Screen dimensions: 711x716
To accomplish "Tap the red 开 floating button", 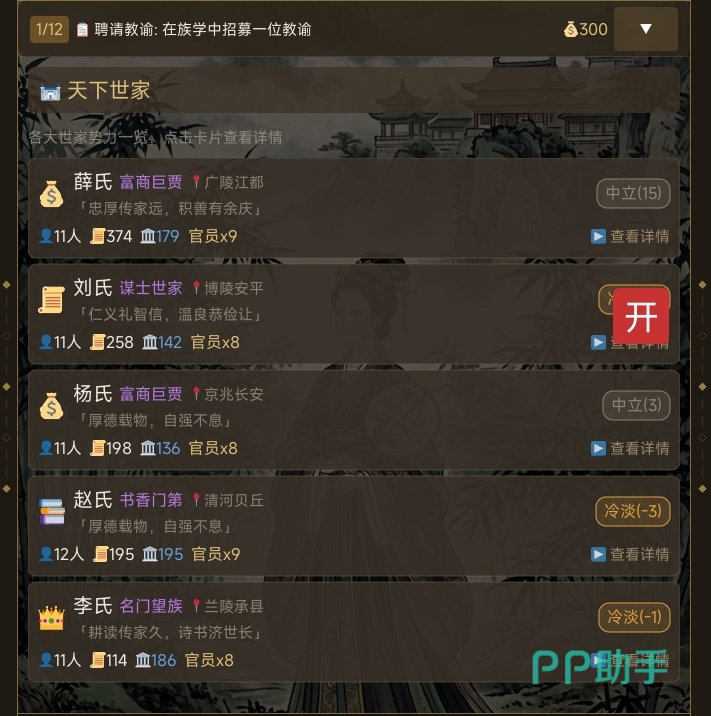I will 640,317.
